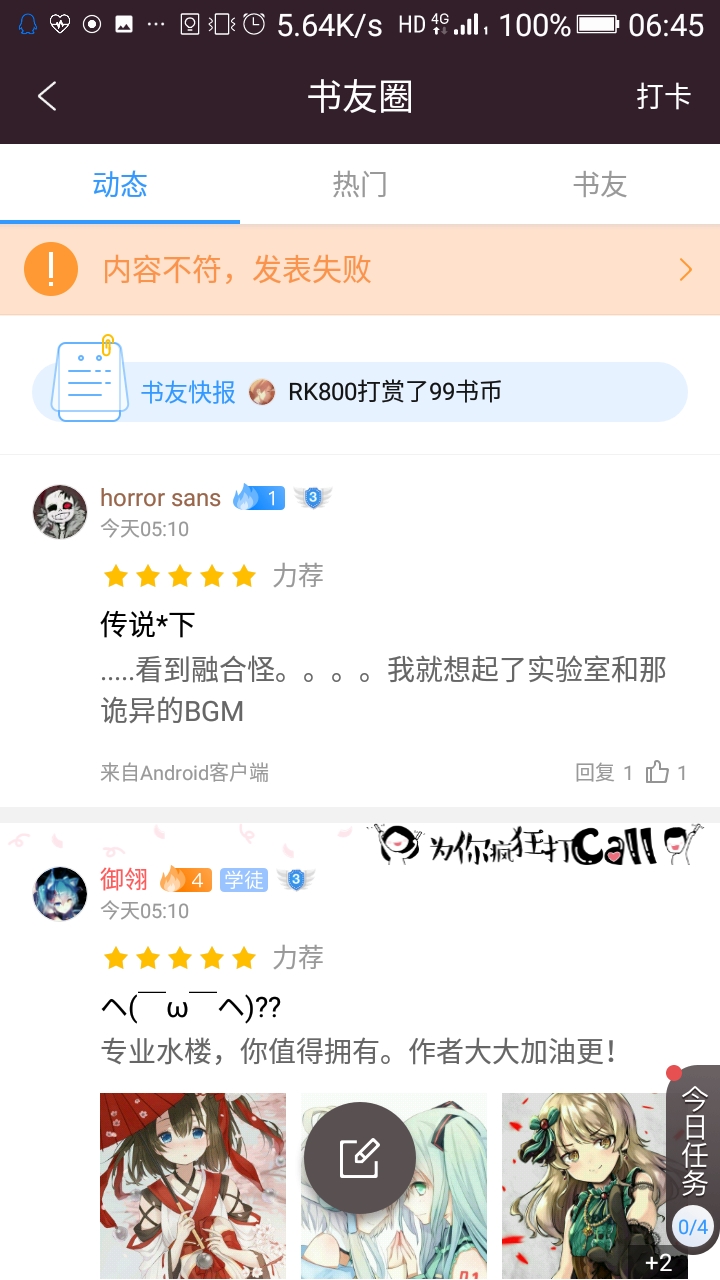Image resolution: width=720 pixels, height=1280 pixels.
Task: Like horror sans's post
Action: 666,772
